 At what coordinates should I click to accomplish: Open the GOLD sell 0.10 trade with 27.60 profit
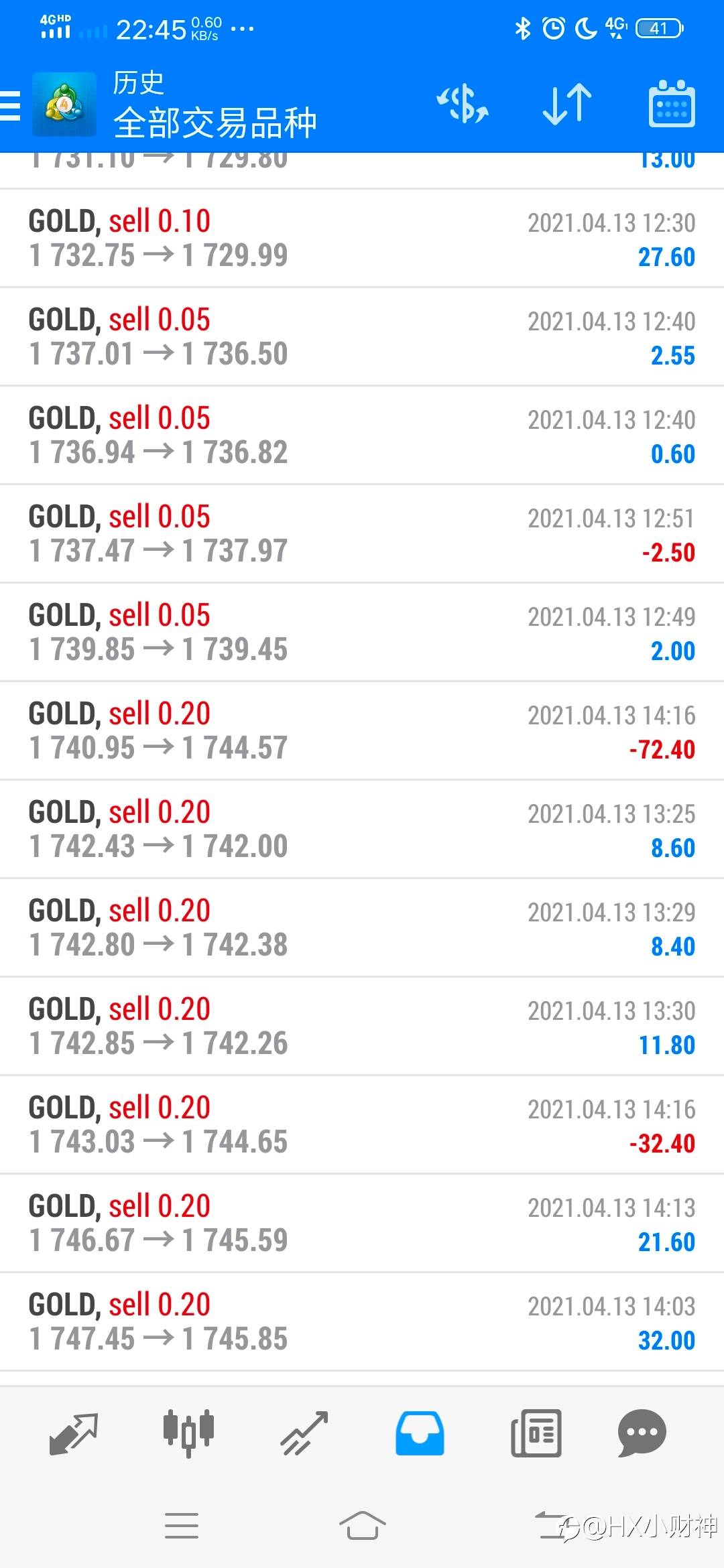pyautogui.click(x=362, y=239)
